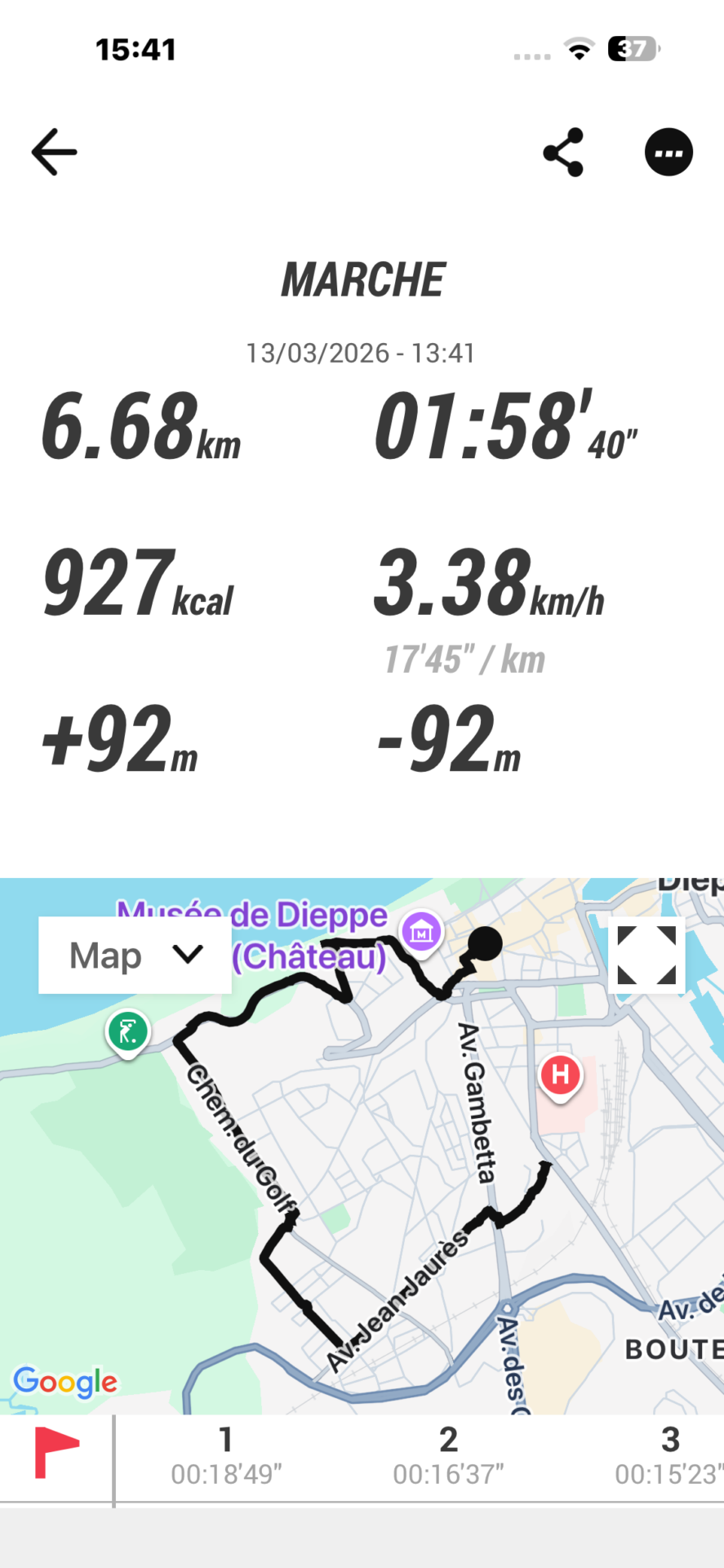
Task: Select lap 1 split 00:18'49"
Action: 226,1456
